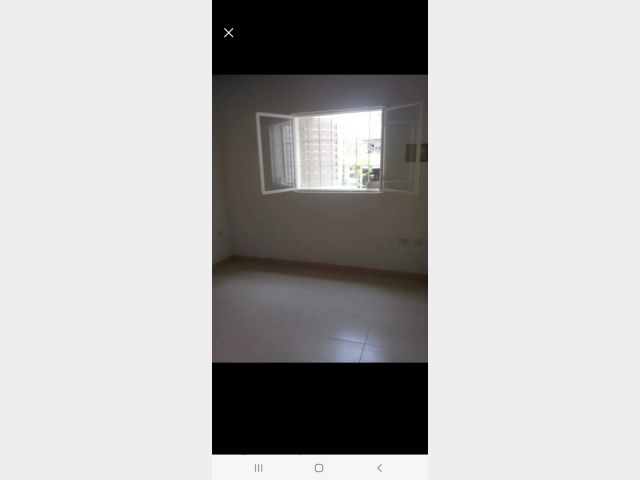
Task: Close the full-screen photo viewer
Action: tap(228, 33)
